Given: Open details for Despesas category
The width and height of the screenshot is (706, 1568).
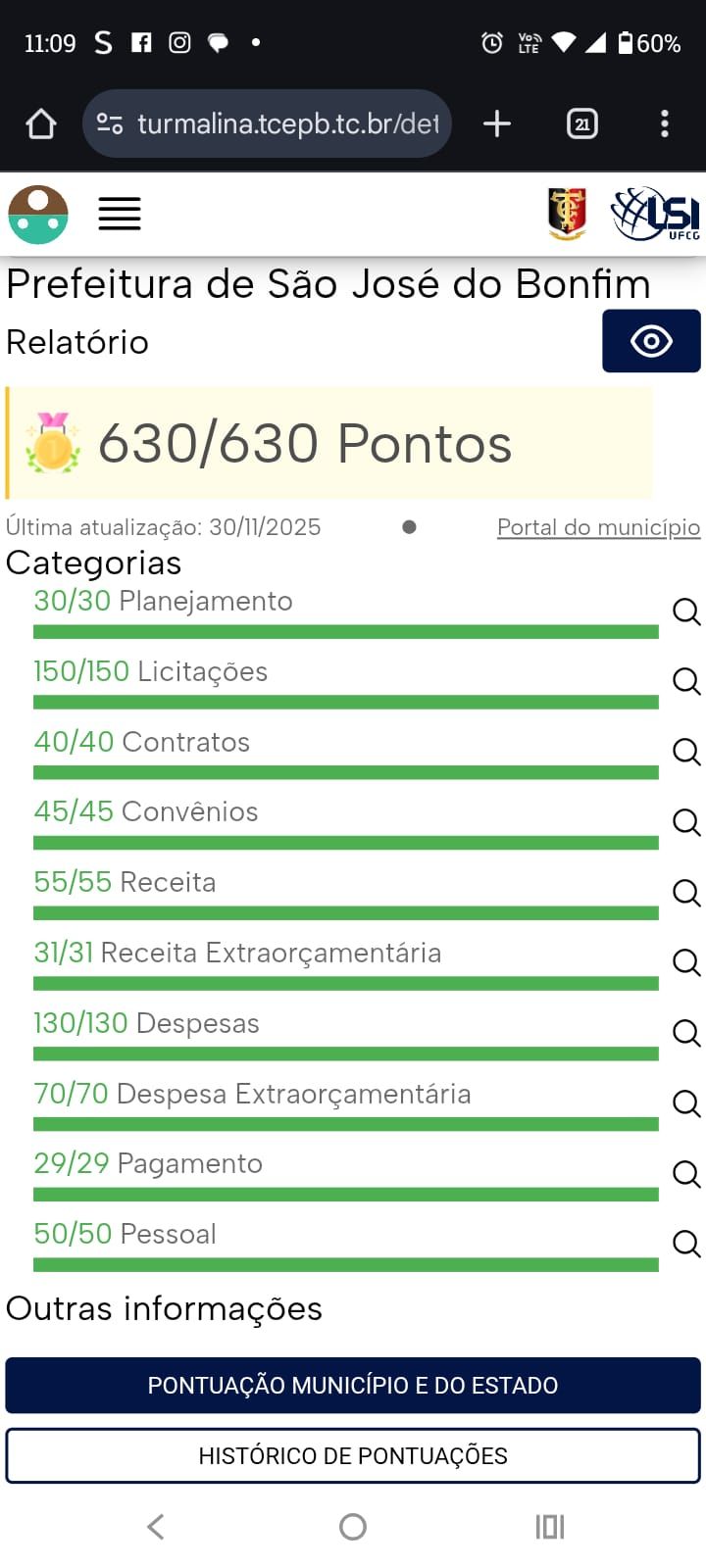Looking at the screenshot, I should (x=686, y=1033).
